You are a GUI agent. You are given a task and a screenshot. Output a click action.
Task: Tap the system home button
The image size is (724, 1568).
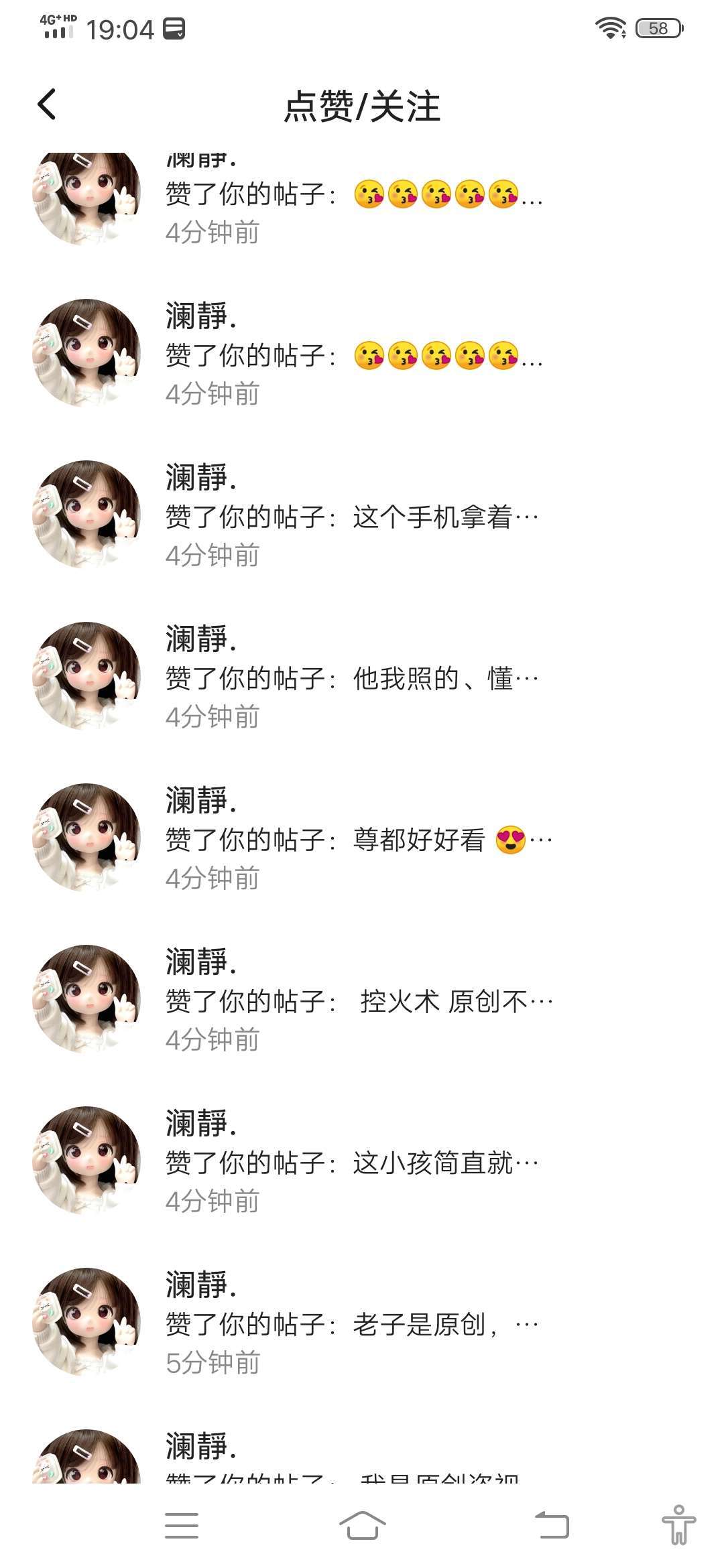click(x=362, y=1526)
